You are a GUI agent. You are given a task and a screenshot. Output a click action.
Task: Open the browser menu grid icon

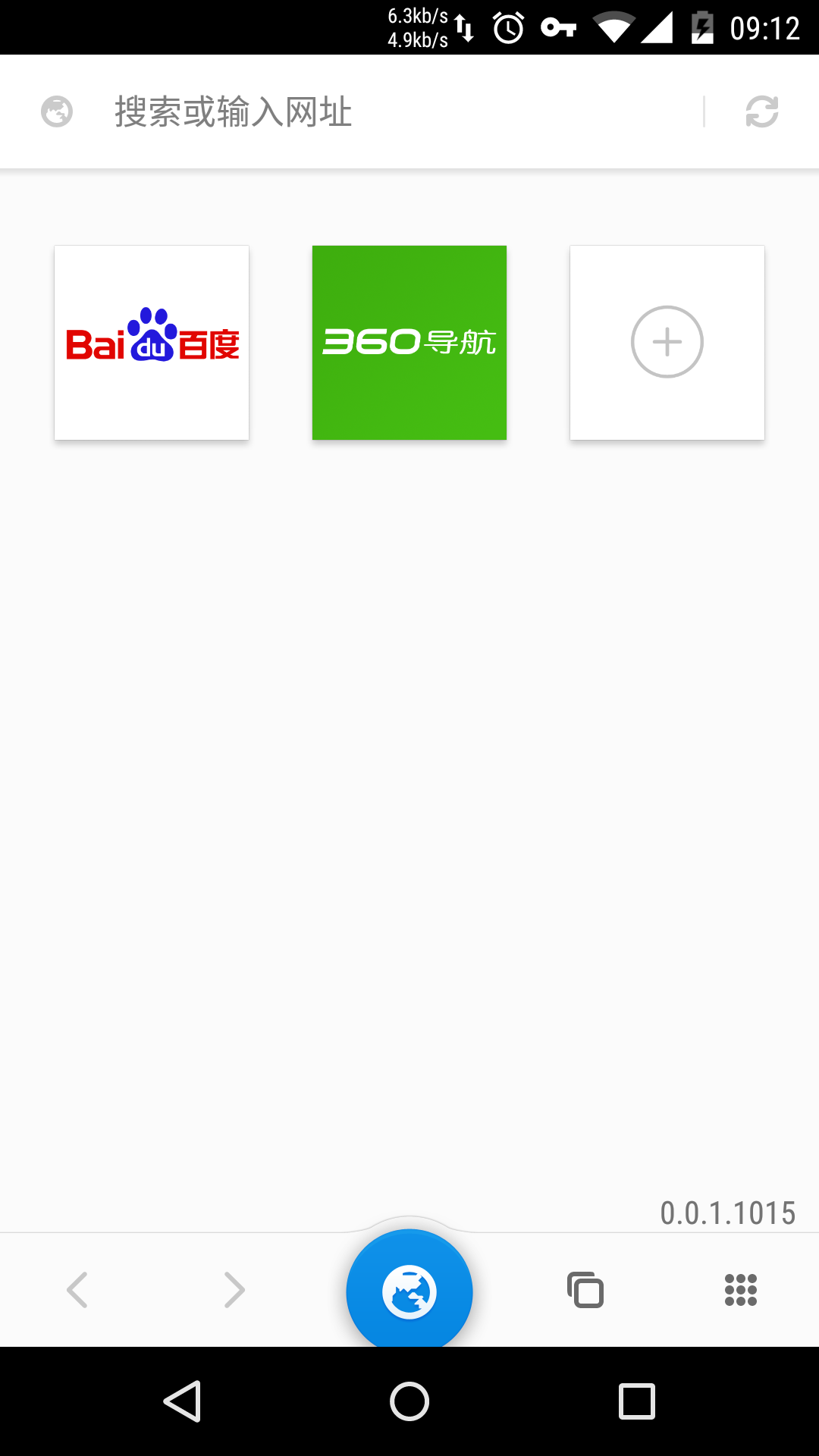pos(739,1289)
